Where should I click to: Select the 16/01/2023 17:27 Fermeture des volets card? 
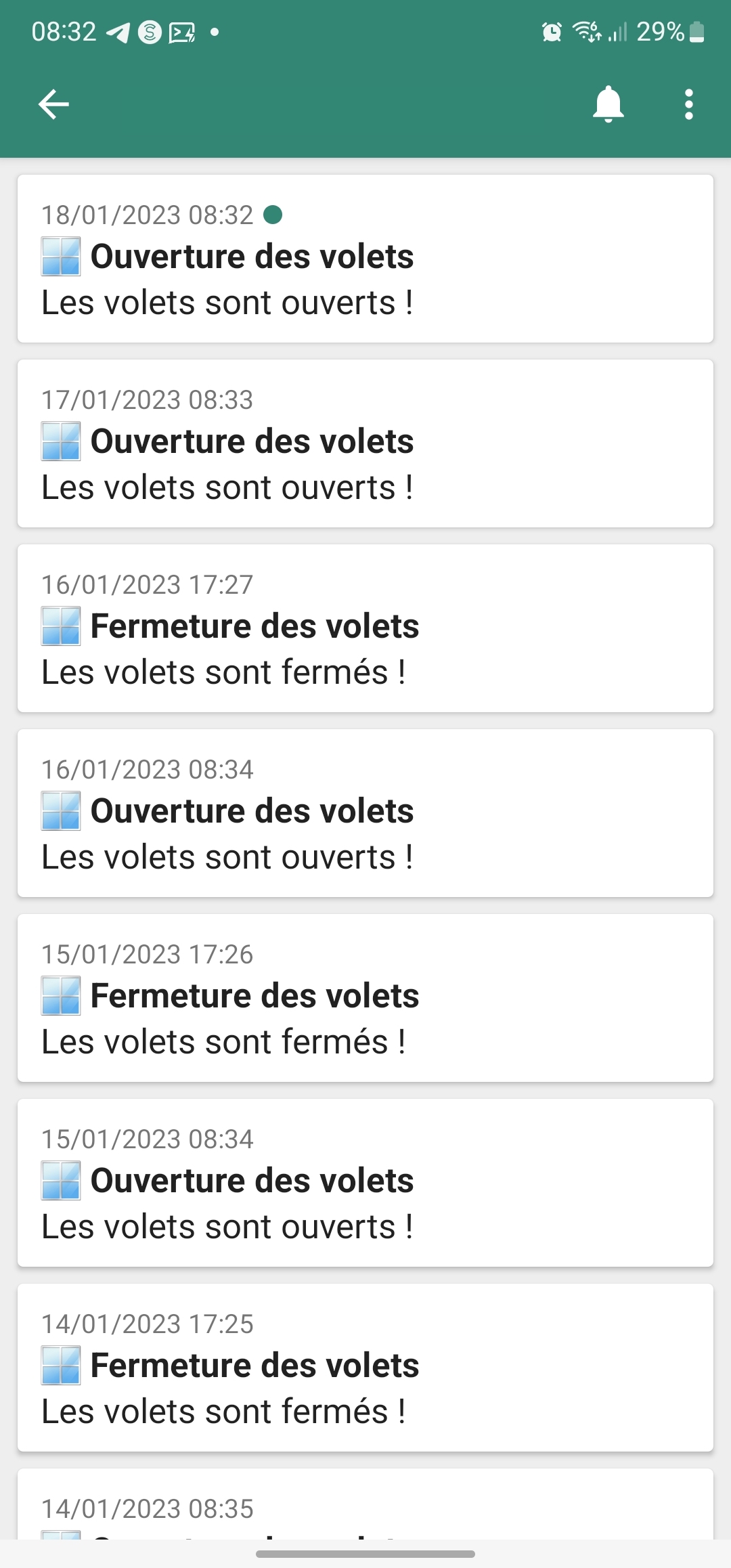tap(365, 628)
